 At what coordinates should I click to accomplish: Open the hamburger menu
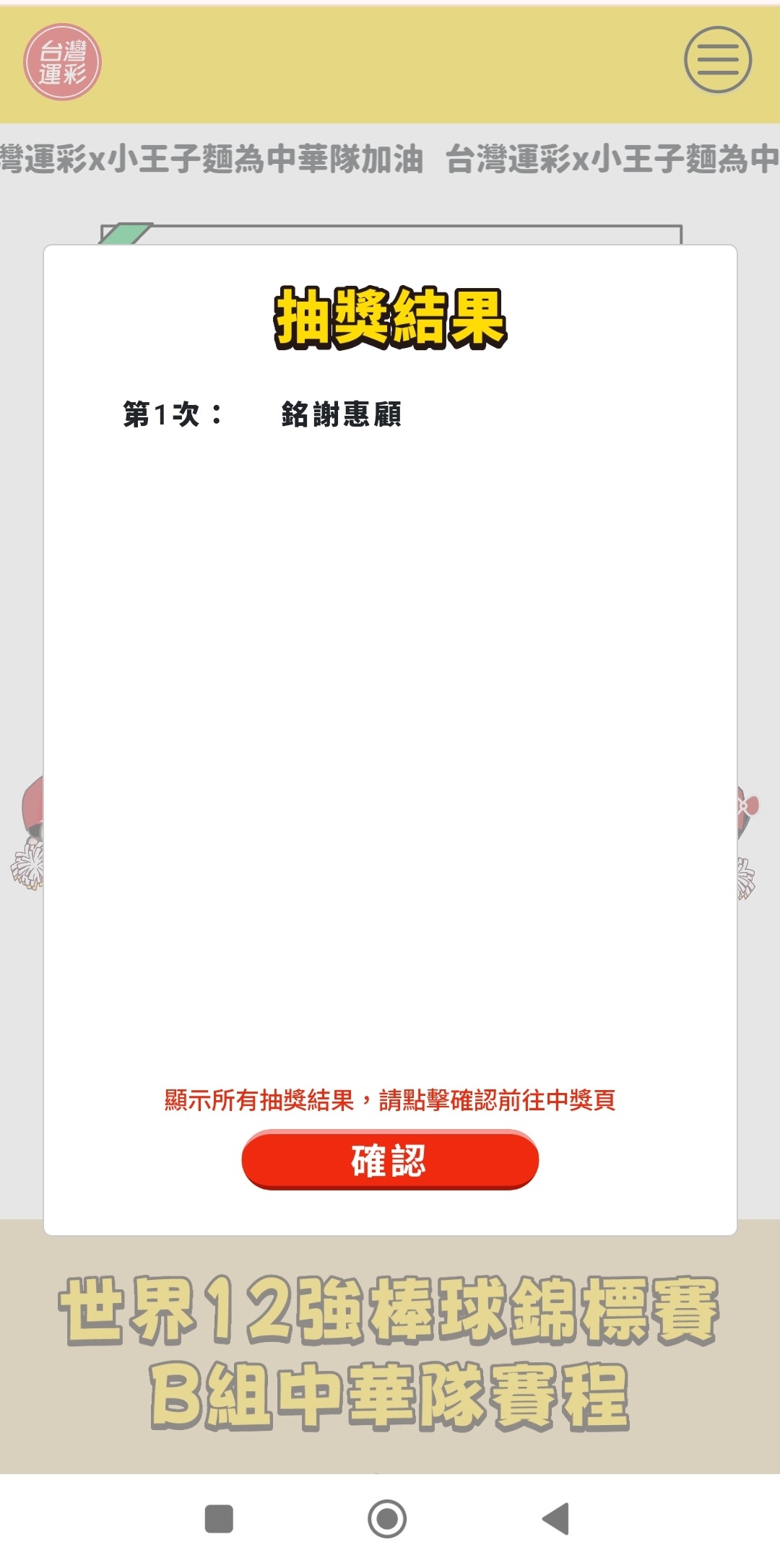[x=717, y=60]
